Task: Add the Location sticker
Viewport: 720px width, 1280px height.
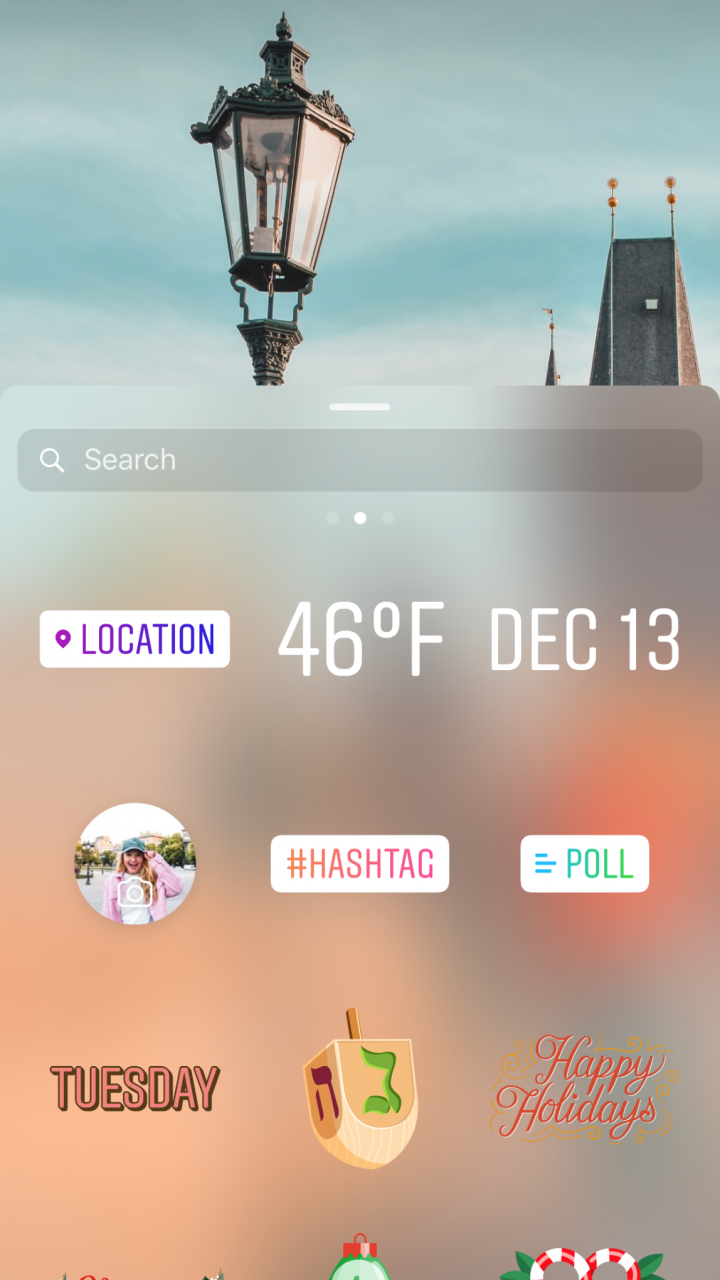Action: coord(135,639)
